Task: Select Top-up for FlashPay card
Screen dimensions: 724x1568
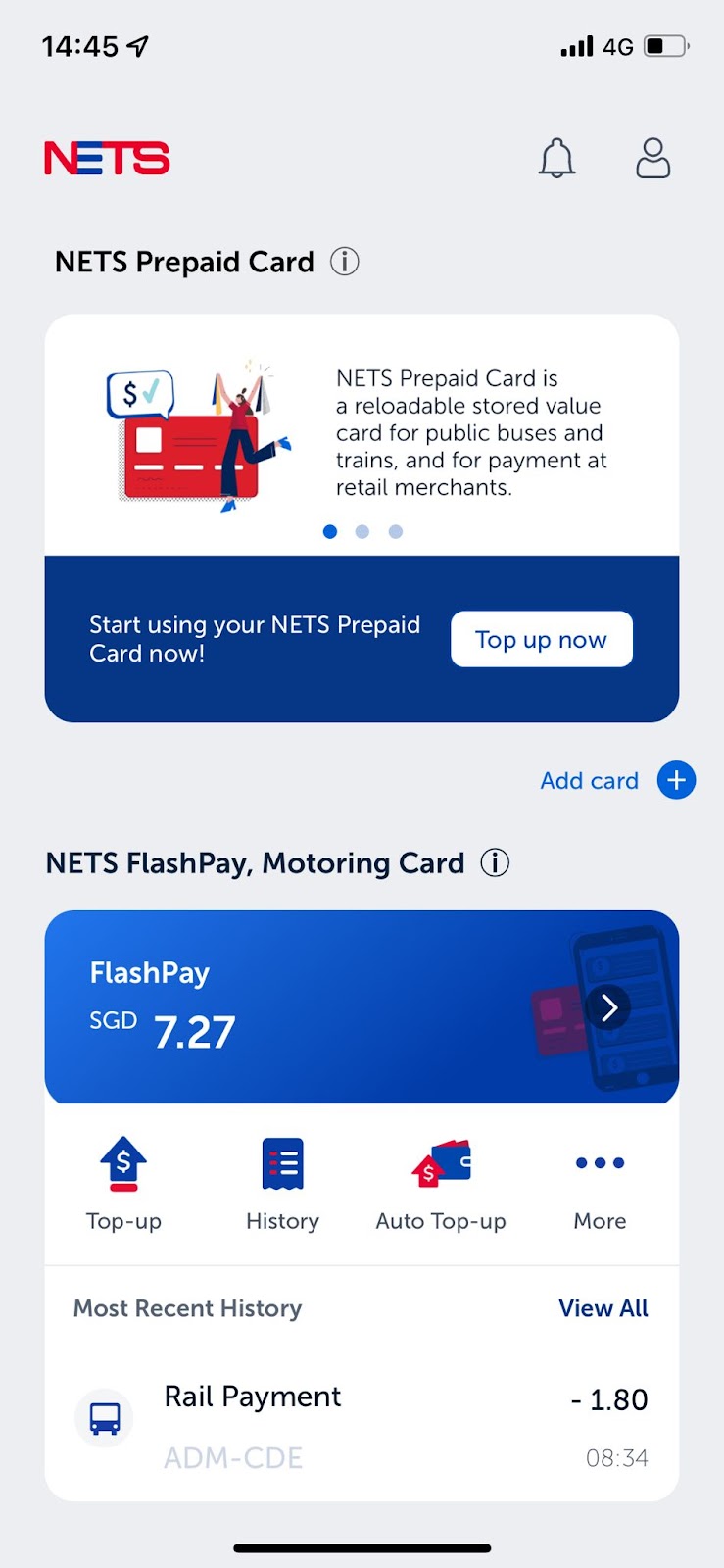Action: click(123, 1183)
